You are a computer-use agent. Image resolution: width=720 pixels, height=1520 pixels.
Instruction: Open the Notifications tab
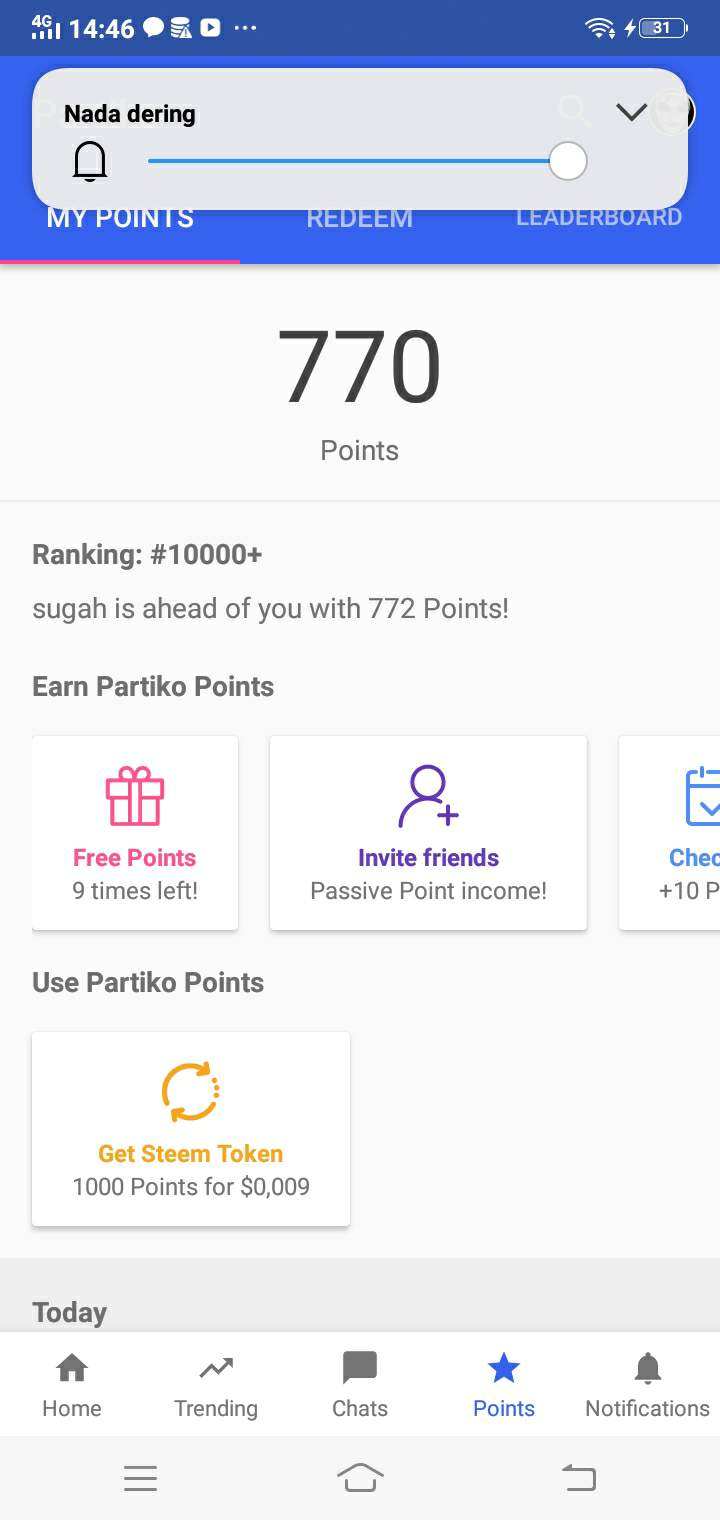[647, 1385]
